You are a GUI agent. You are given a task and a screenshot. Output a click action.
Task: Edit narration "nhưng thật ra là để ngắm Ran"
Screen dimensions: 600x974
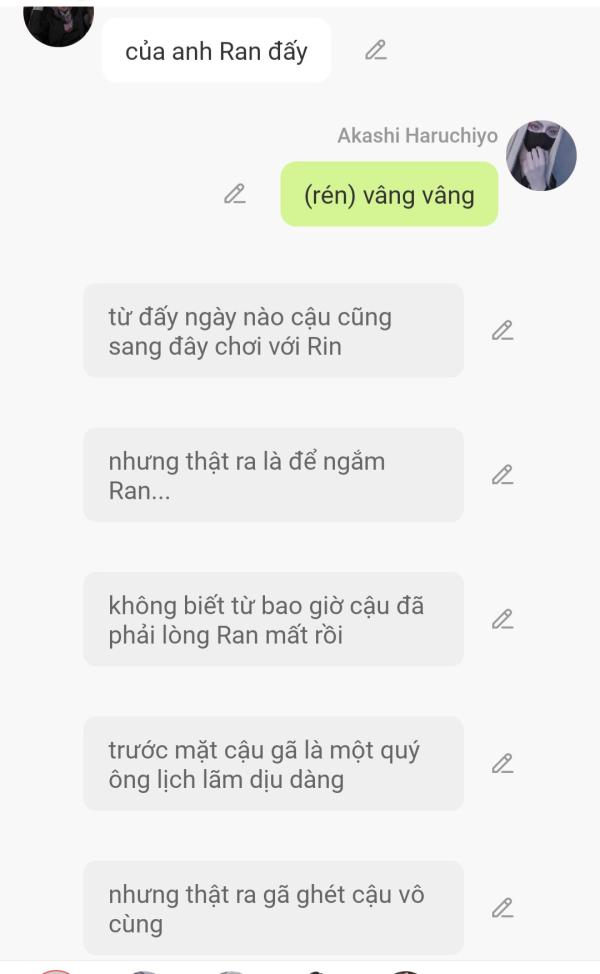[502, 475]
